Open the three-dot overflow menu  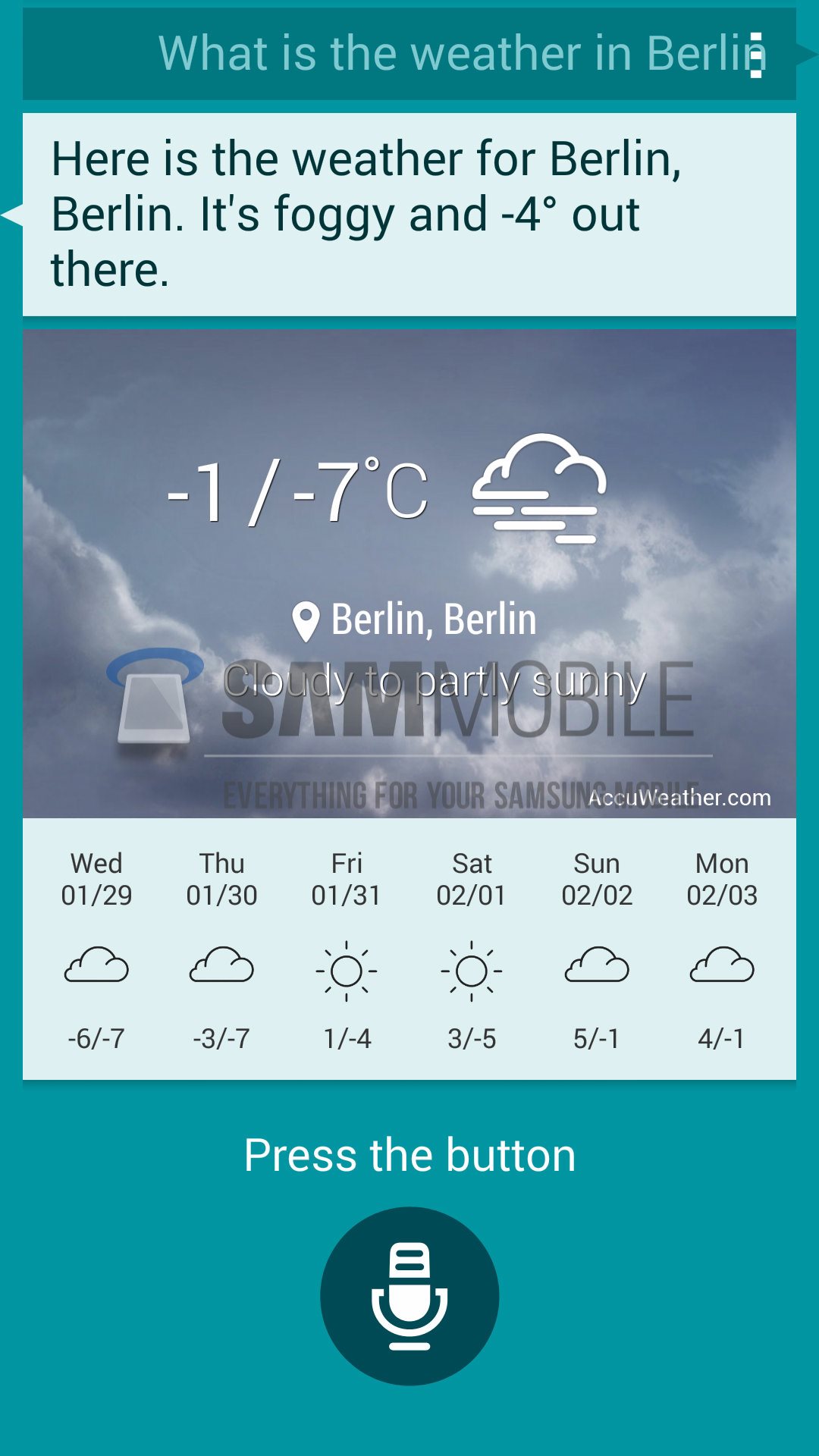tap(755, 55)
